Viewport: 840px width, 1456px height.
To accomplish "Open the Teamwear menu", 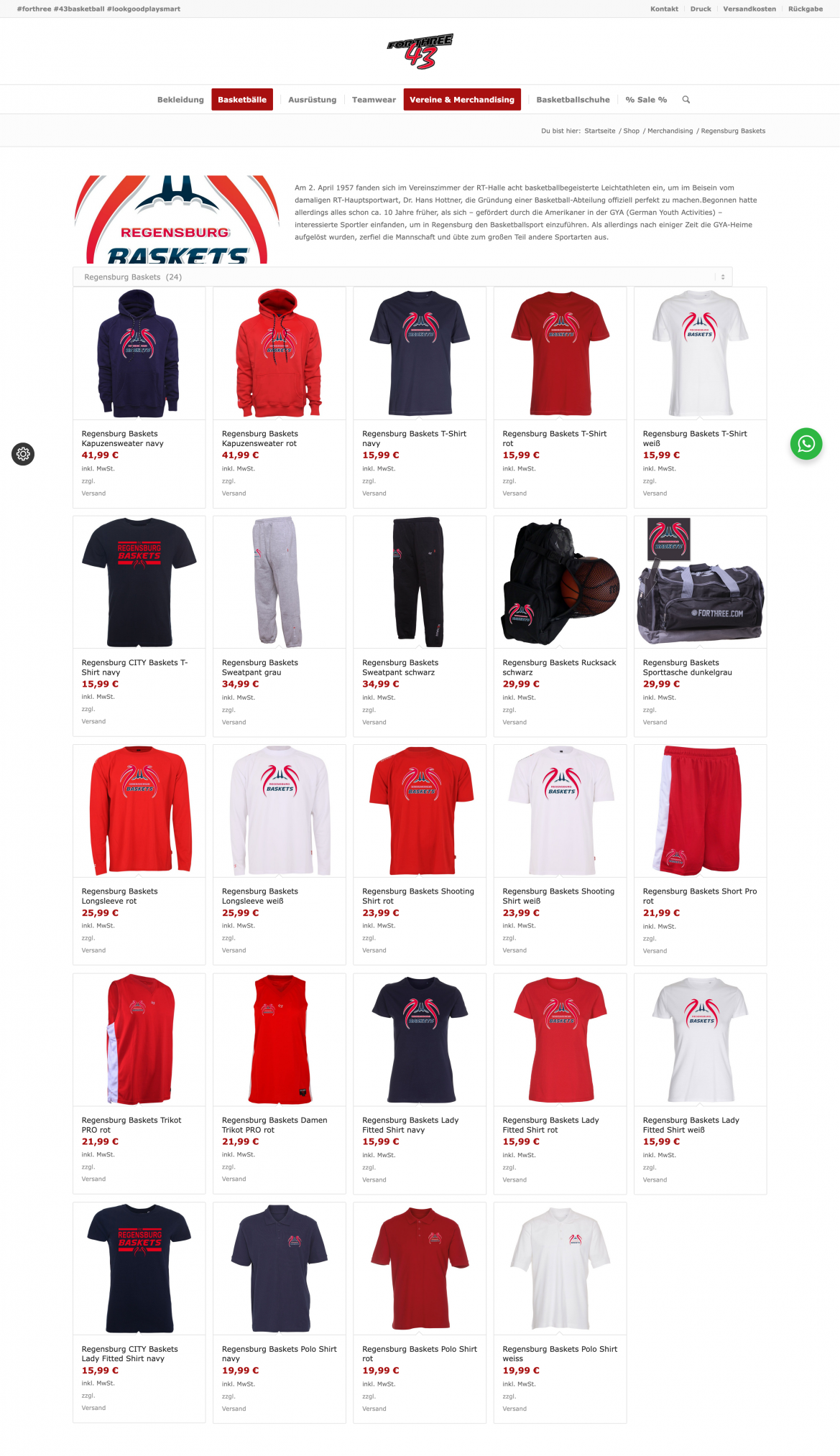I will click(x=374, y=100).
